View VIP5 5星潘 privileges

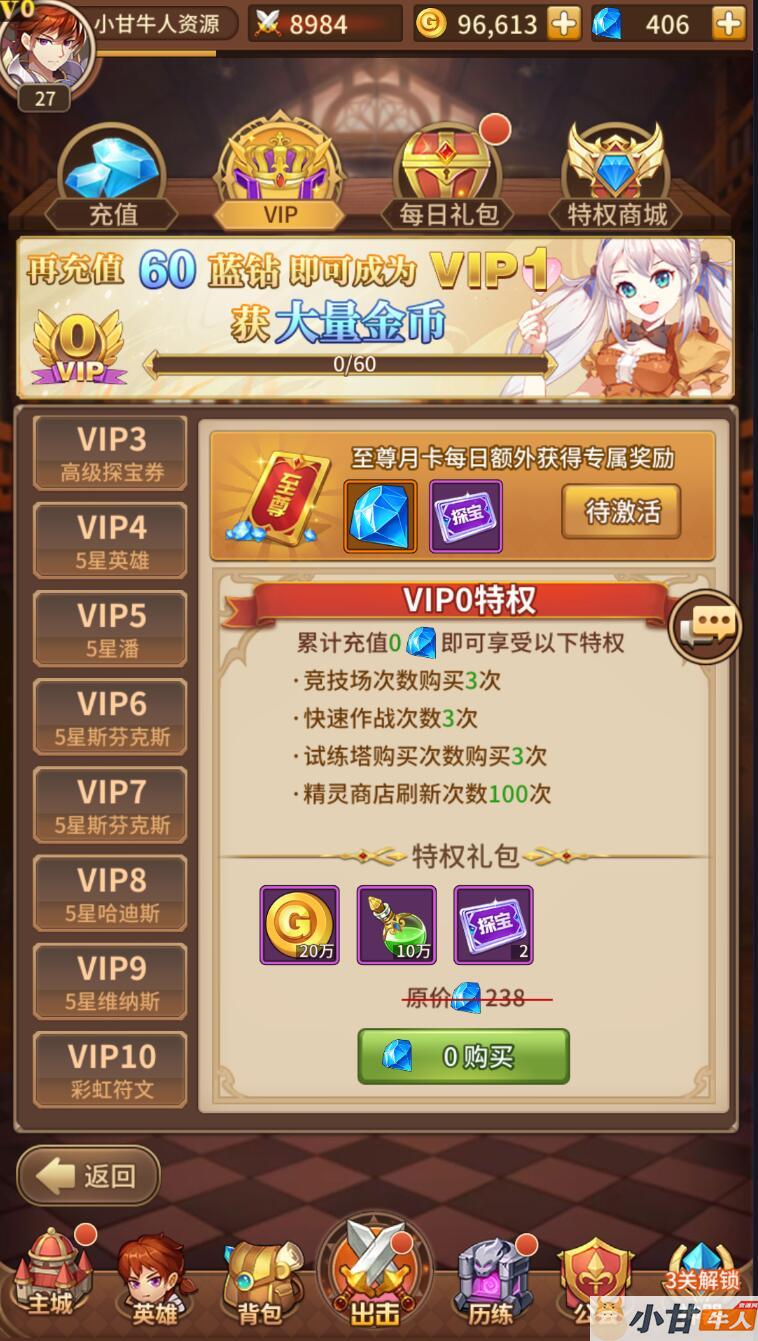pos(111,629)
